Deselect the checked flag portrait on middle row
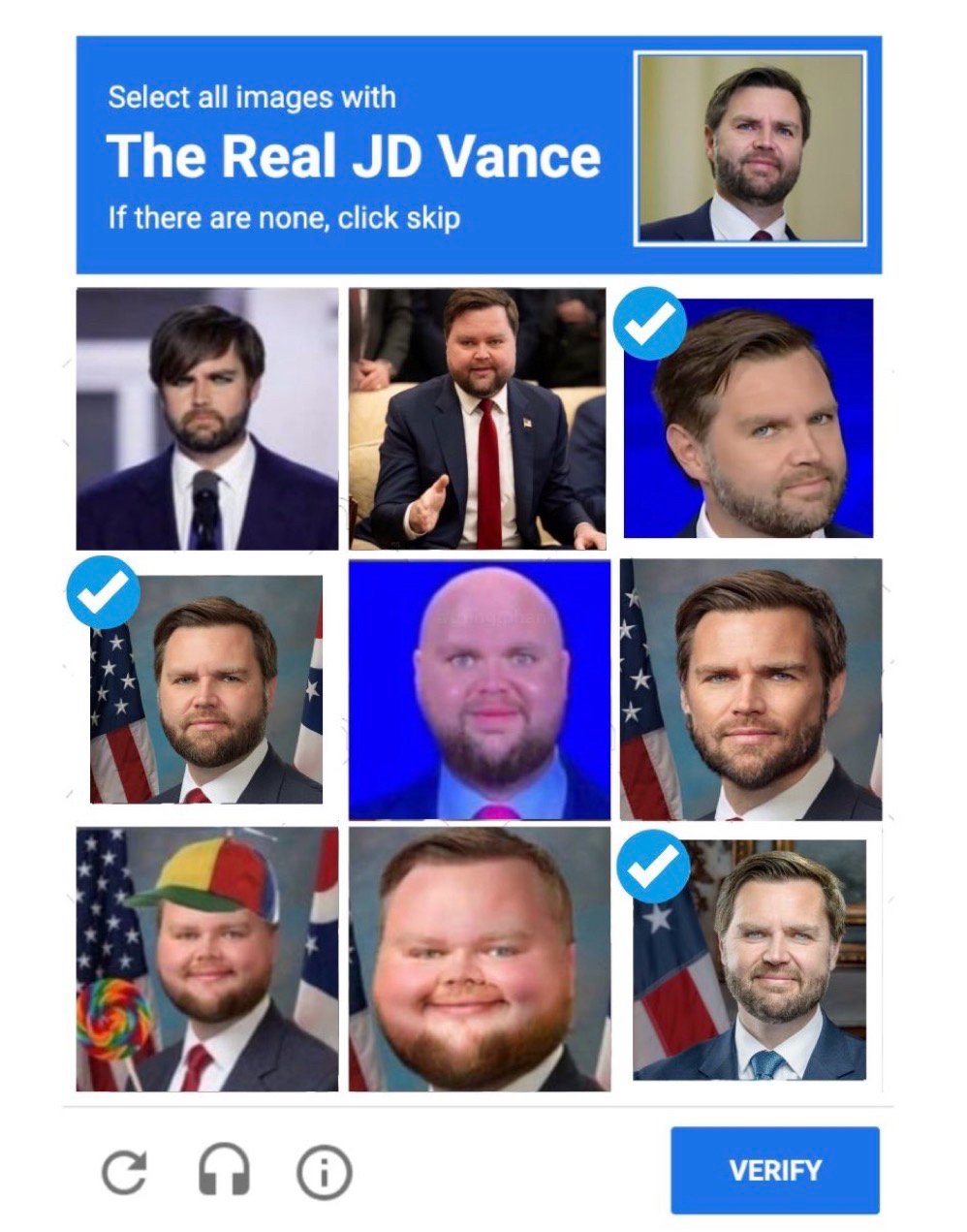 pyautogui.click(x=203, y=688)
